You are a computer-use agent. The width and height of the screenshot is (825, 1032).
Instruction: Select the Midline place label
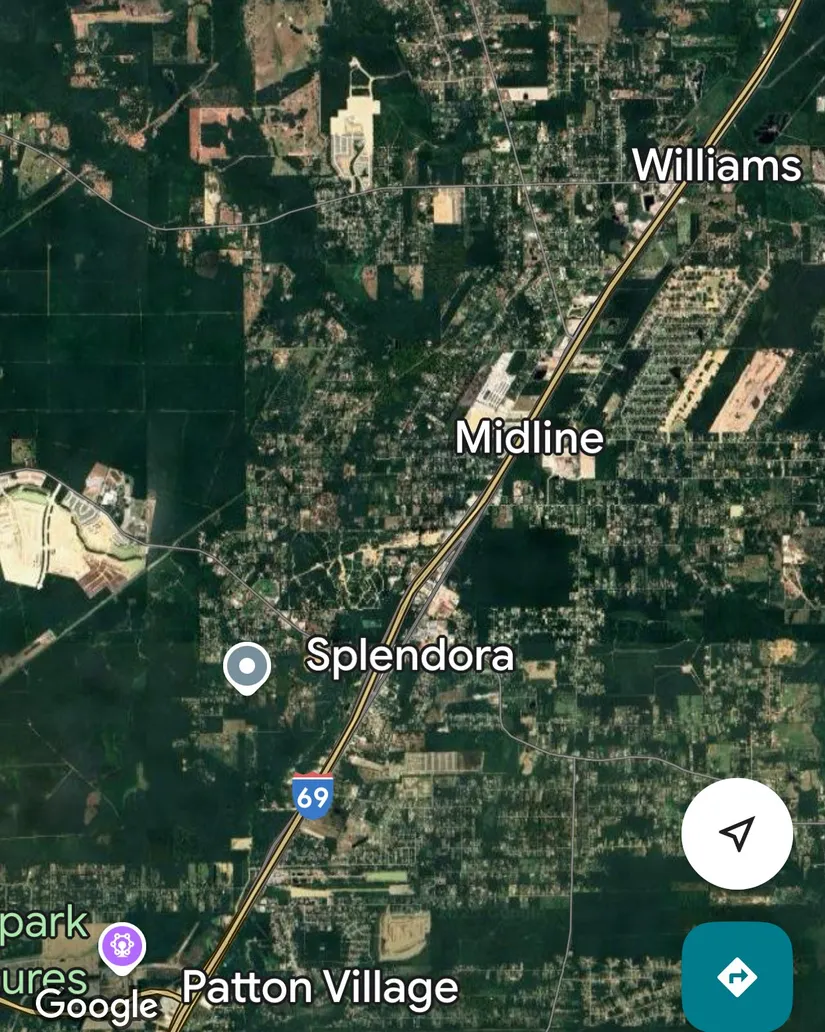click(529, 438)
